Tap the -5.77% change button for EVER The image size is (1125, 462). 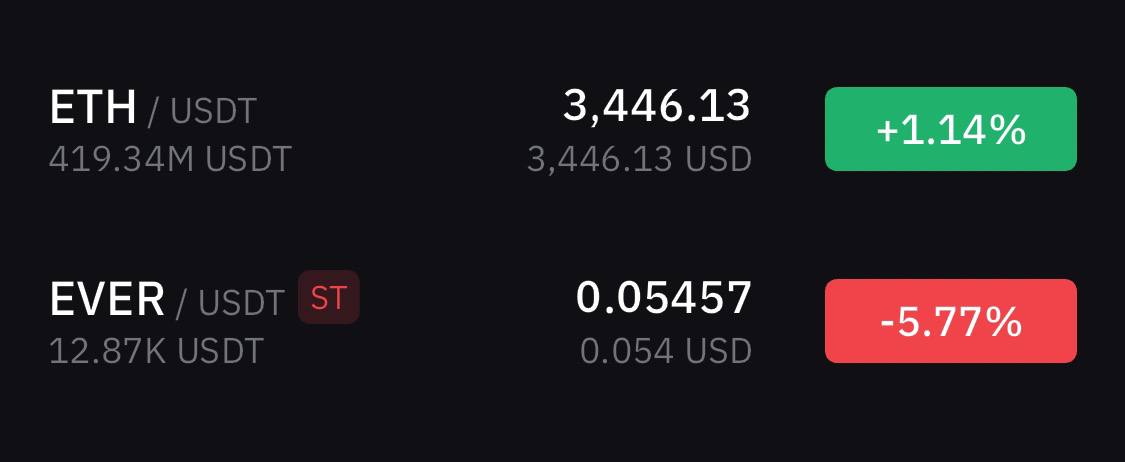pyautogui.click(x=950, y=321)
